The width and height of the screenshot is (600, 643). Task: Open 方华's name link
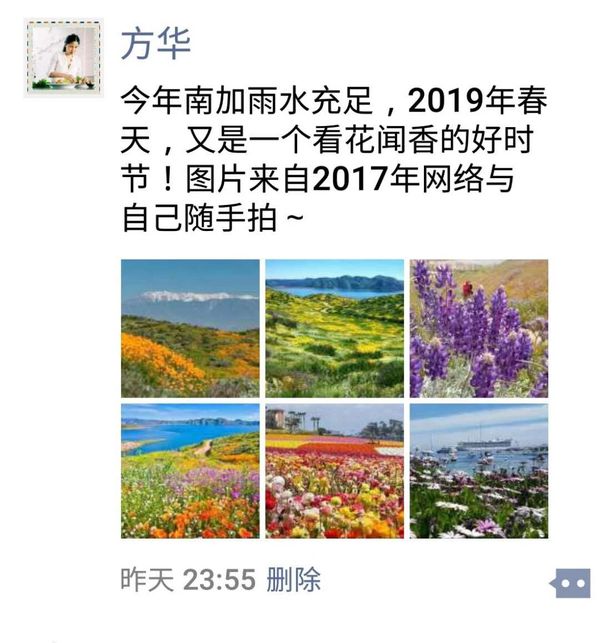[155, 44]
